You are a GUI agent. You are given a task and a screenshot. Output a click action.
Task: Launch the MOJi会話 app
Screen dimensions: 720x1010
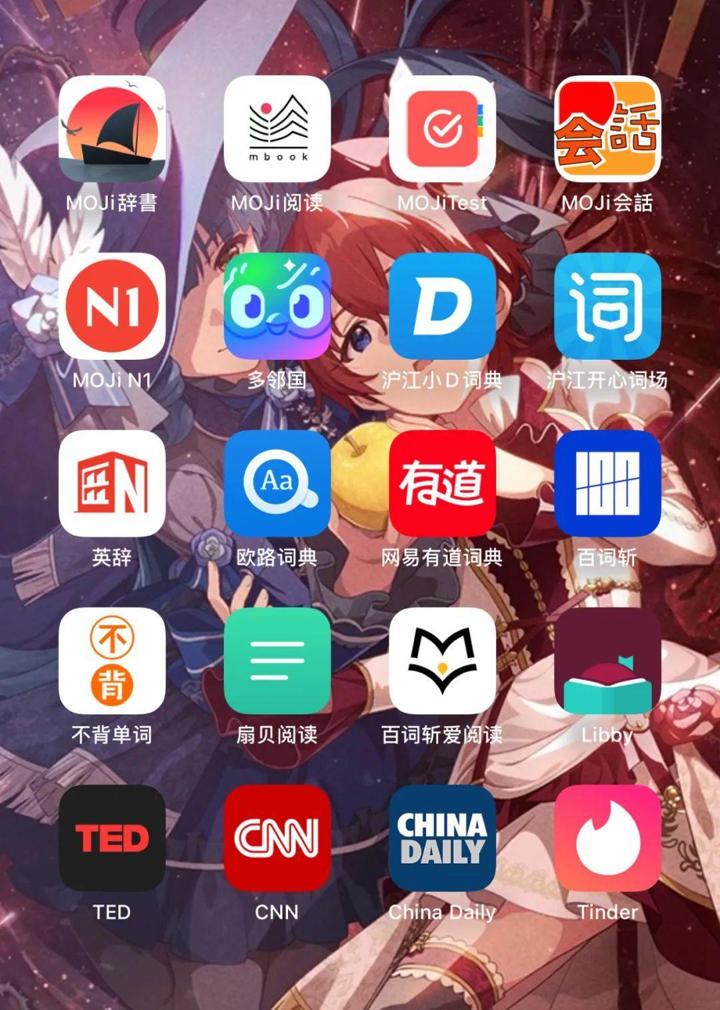[607, 129]
